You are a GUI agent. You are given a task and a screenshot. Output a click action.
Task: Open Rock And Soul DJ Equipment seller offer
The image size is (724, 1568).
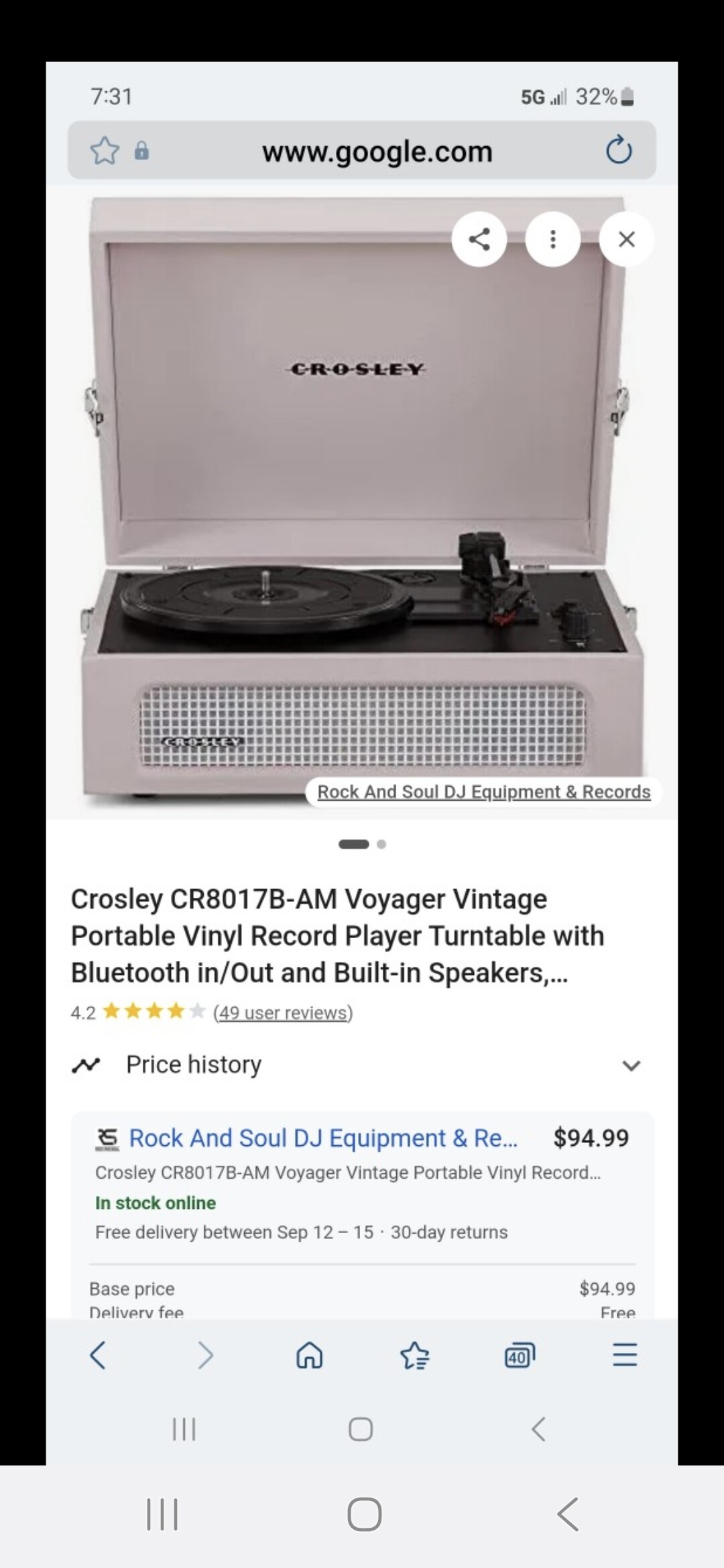pos(323,1138)
